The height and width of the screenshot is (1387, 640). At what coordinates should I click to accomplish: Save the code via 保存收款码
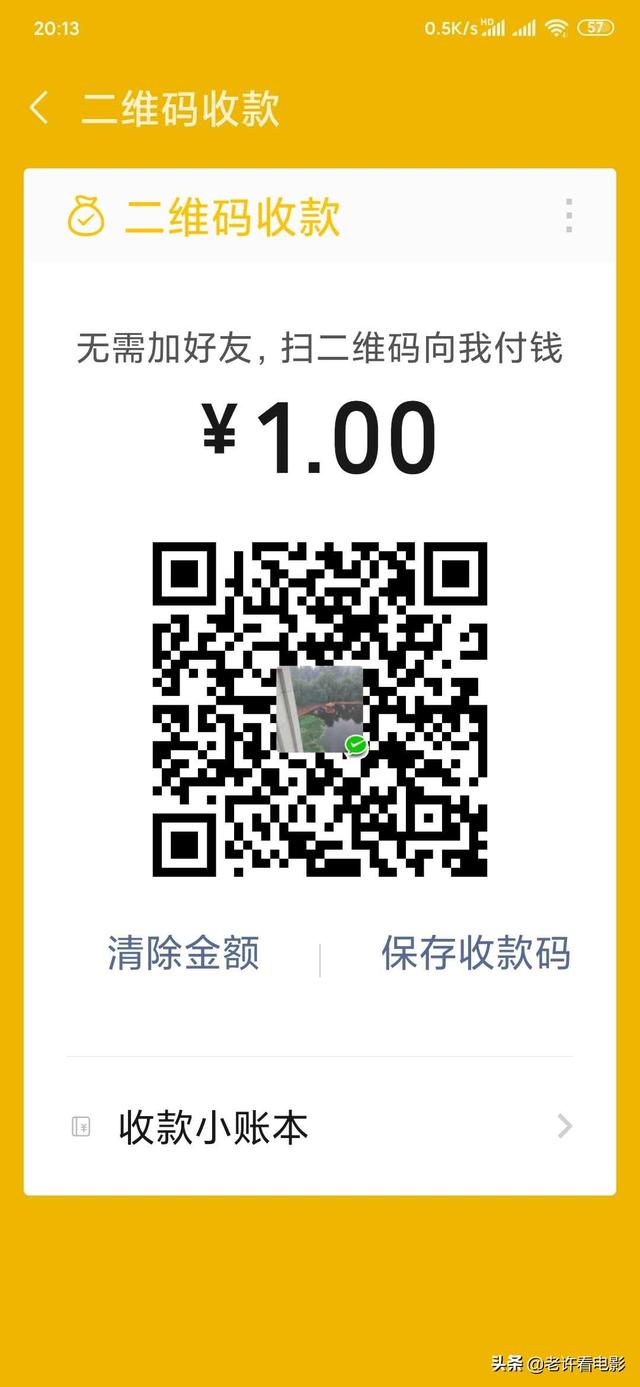tap(476, 953)
